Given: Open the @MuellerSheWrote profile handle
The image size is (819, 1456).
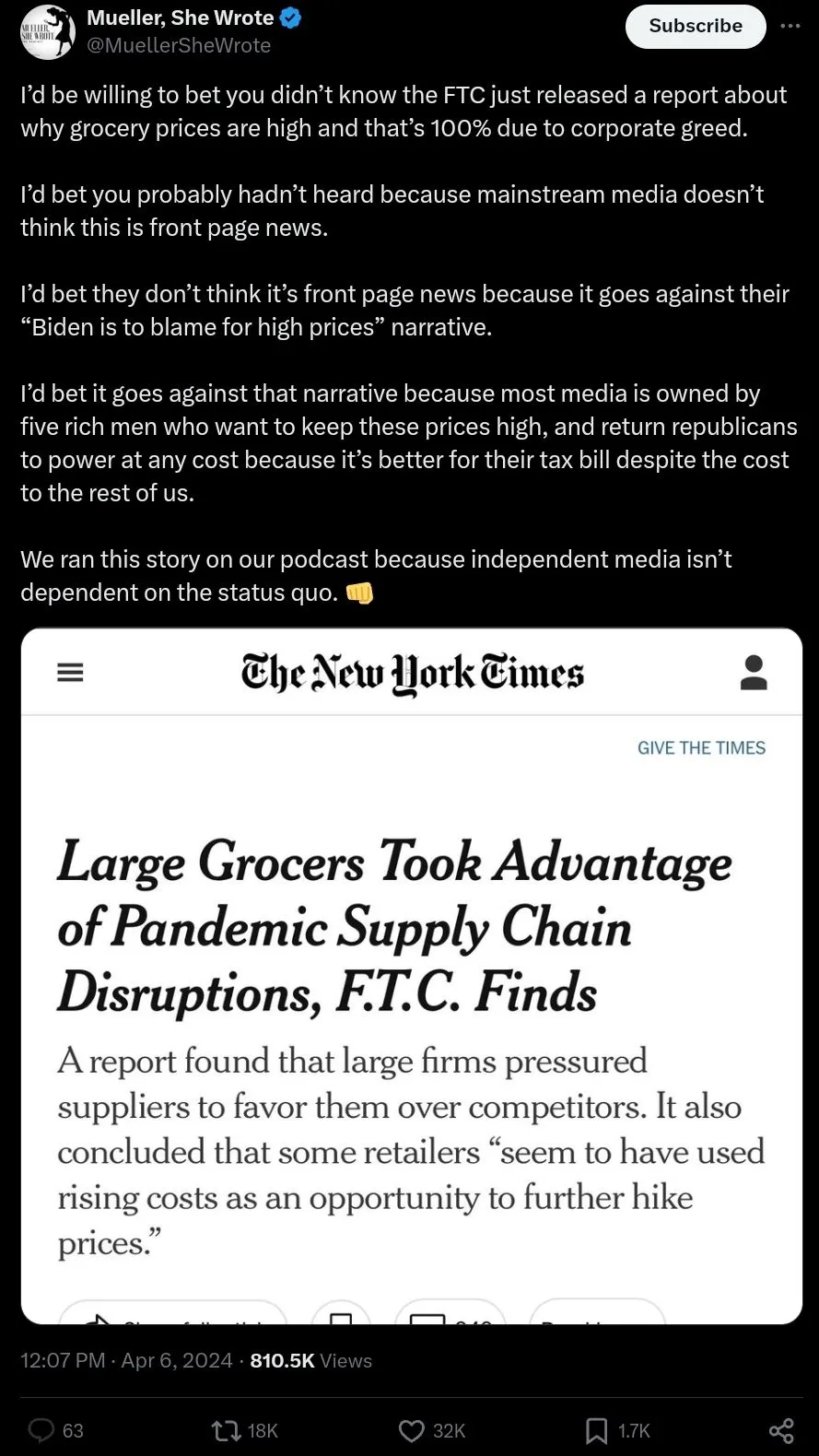Looking at the screenshot, I should [x=179, y=45].
